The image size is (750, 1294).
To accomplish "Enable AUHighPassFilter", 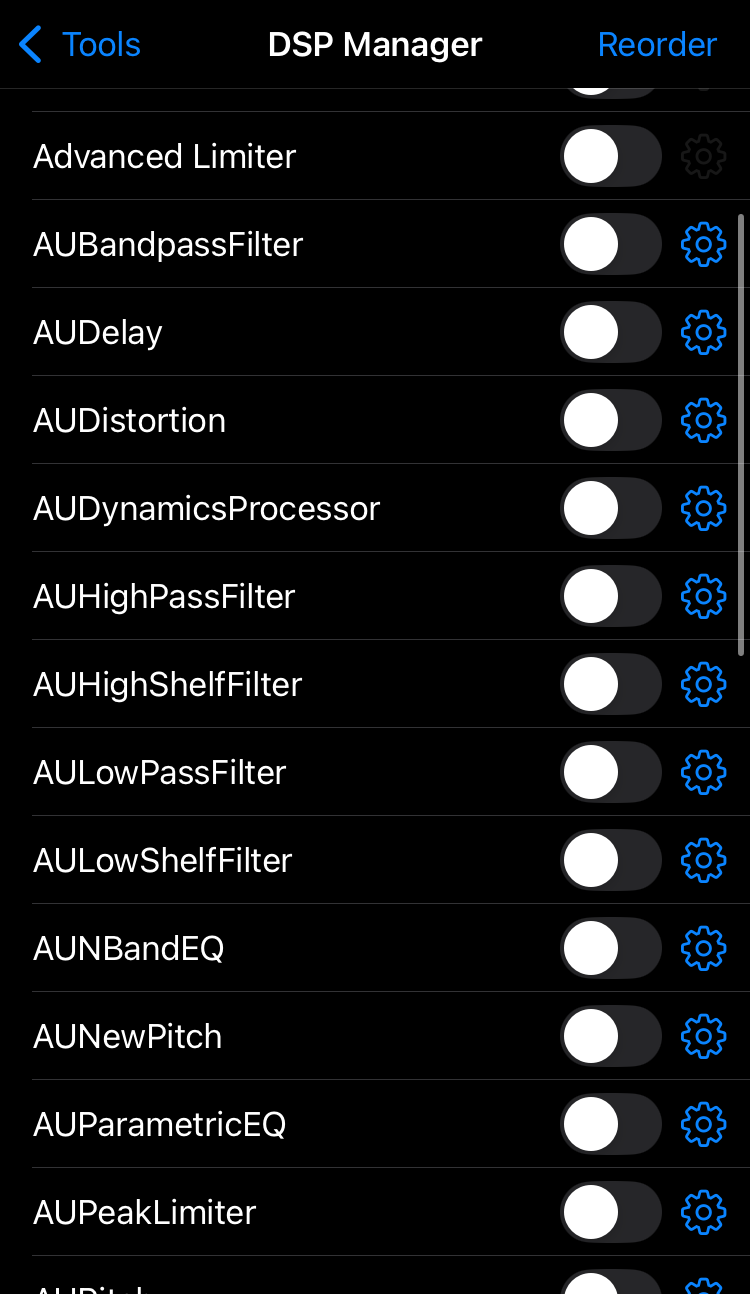I will coord(611,596).
